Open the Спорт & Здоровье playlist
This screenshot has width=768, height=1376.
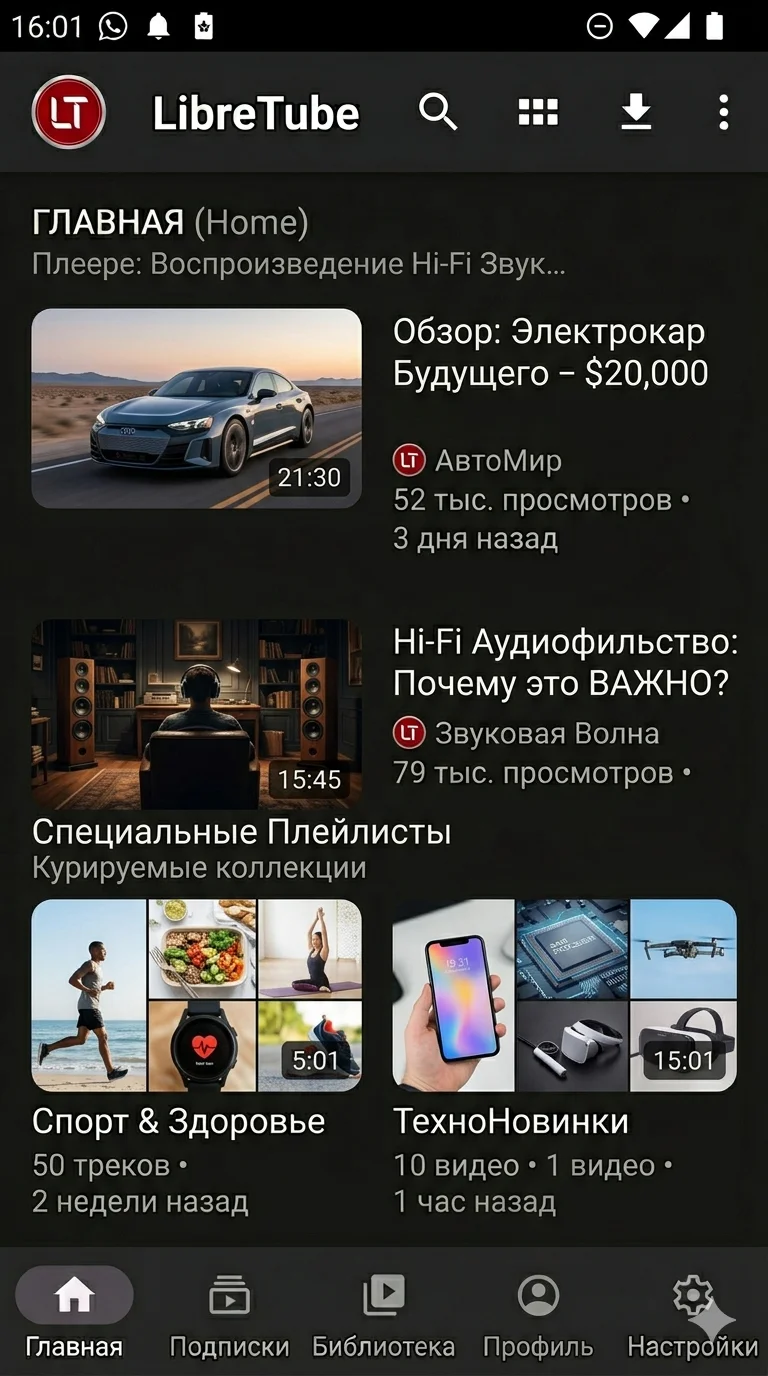(x=197, y=995)
